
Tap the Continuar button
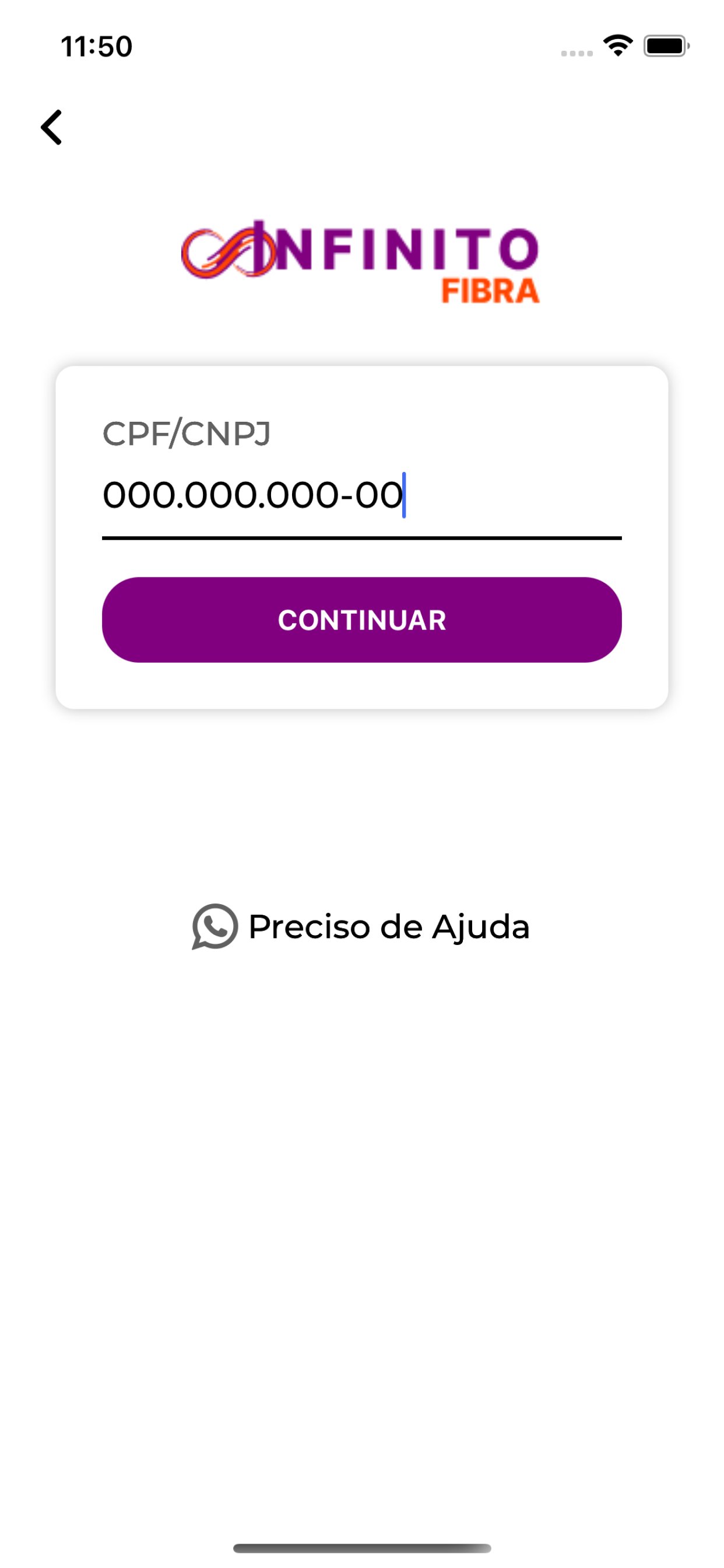coord(361,619)
